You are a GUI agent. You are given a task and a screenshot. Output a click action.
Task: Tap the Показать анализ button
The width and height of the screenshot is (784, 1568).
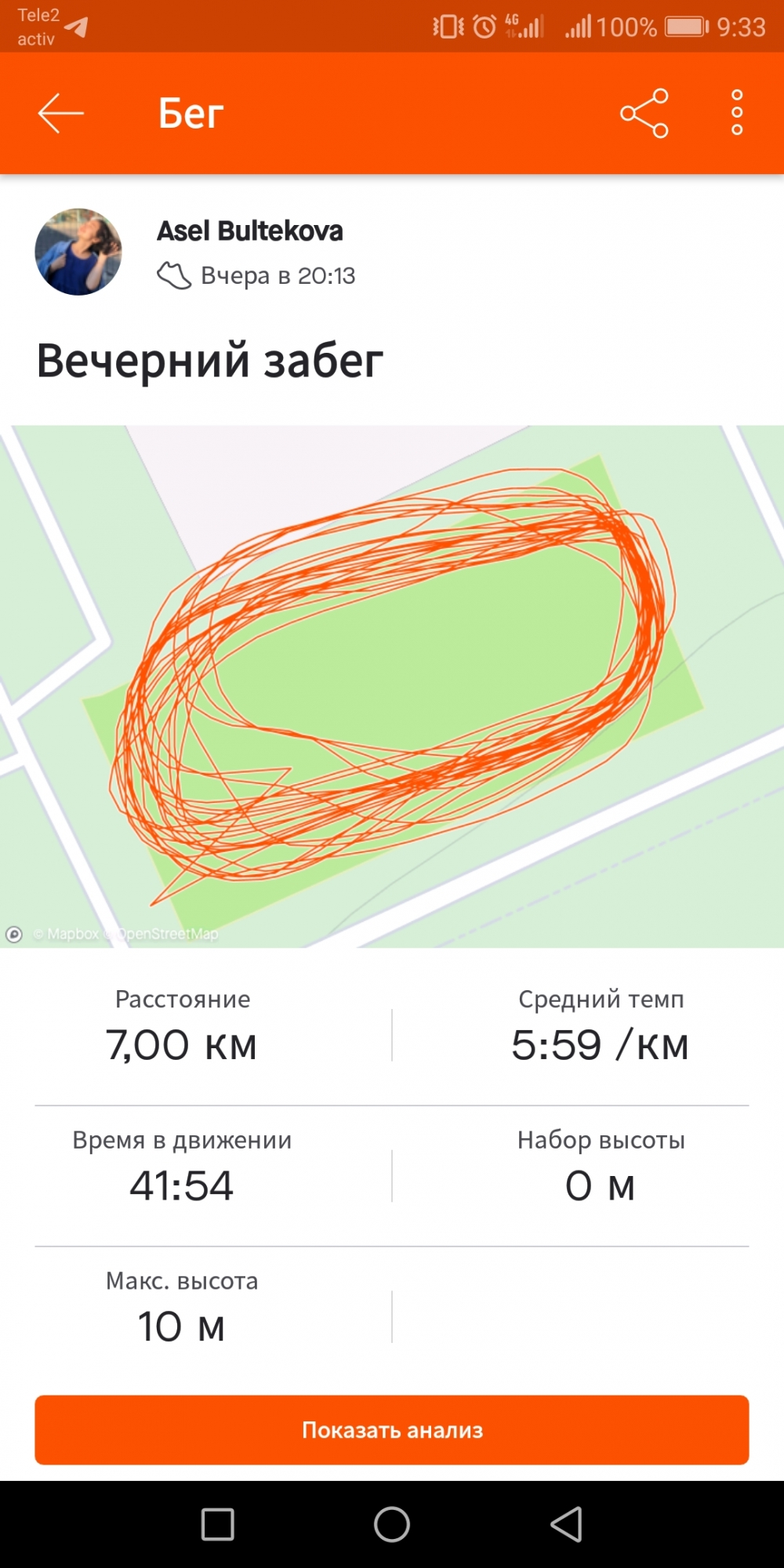[392, 1429]
